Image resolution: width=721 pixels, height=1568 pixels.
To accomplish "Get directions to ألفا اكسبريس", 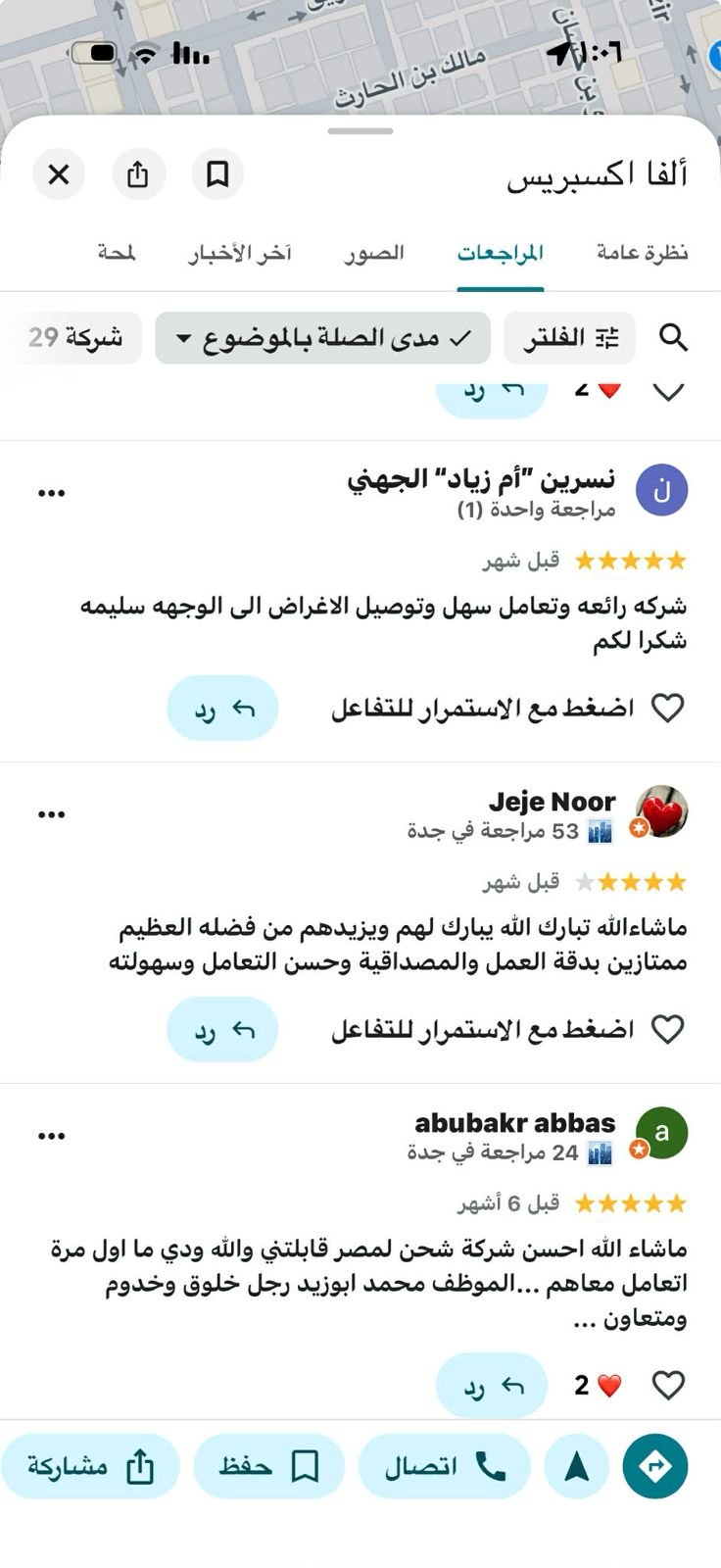I will 654,1466.
